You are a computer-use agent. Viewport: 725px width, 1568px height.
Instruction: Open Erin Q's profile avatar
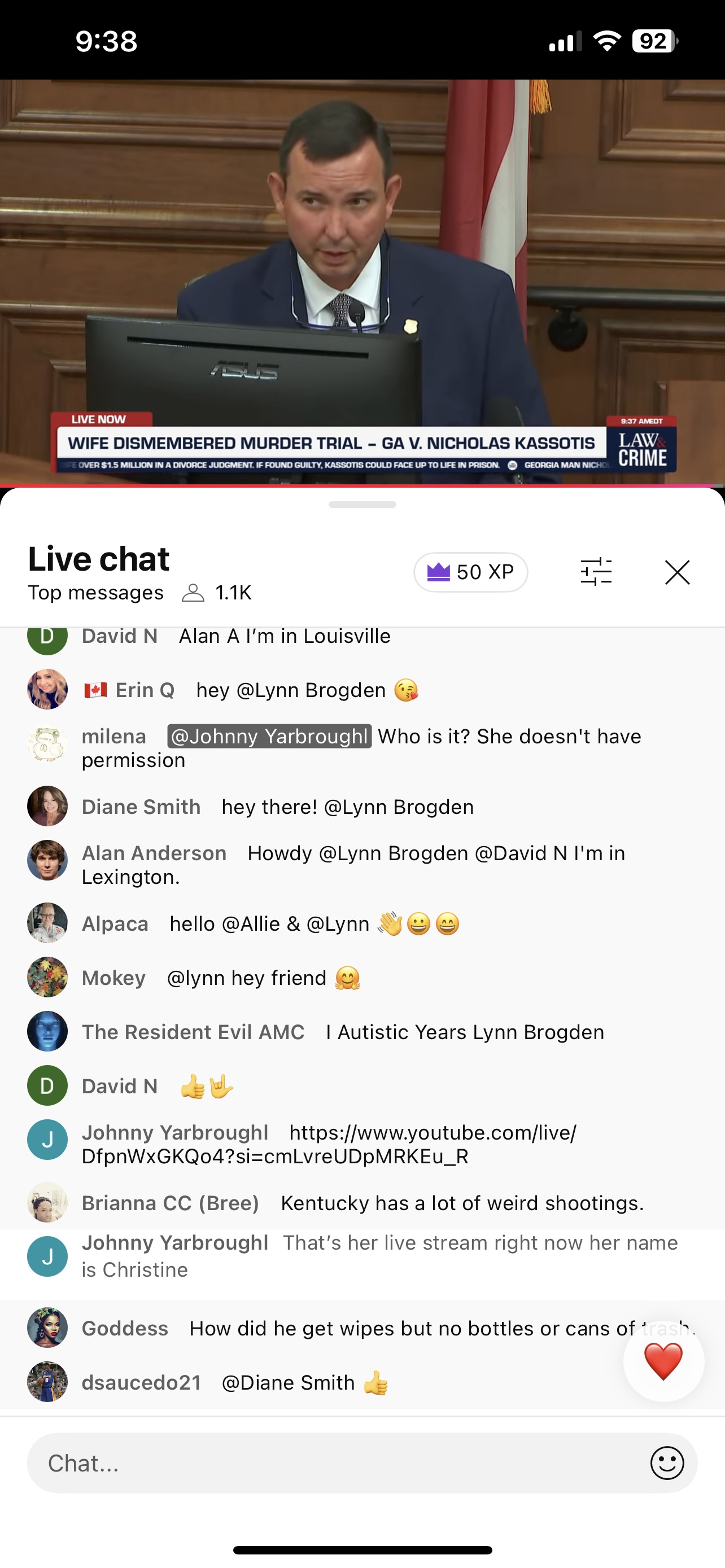[x=47, y=690]
